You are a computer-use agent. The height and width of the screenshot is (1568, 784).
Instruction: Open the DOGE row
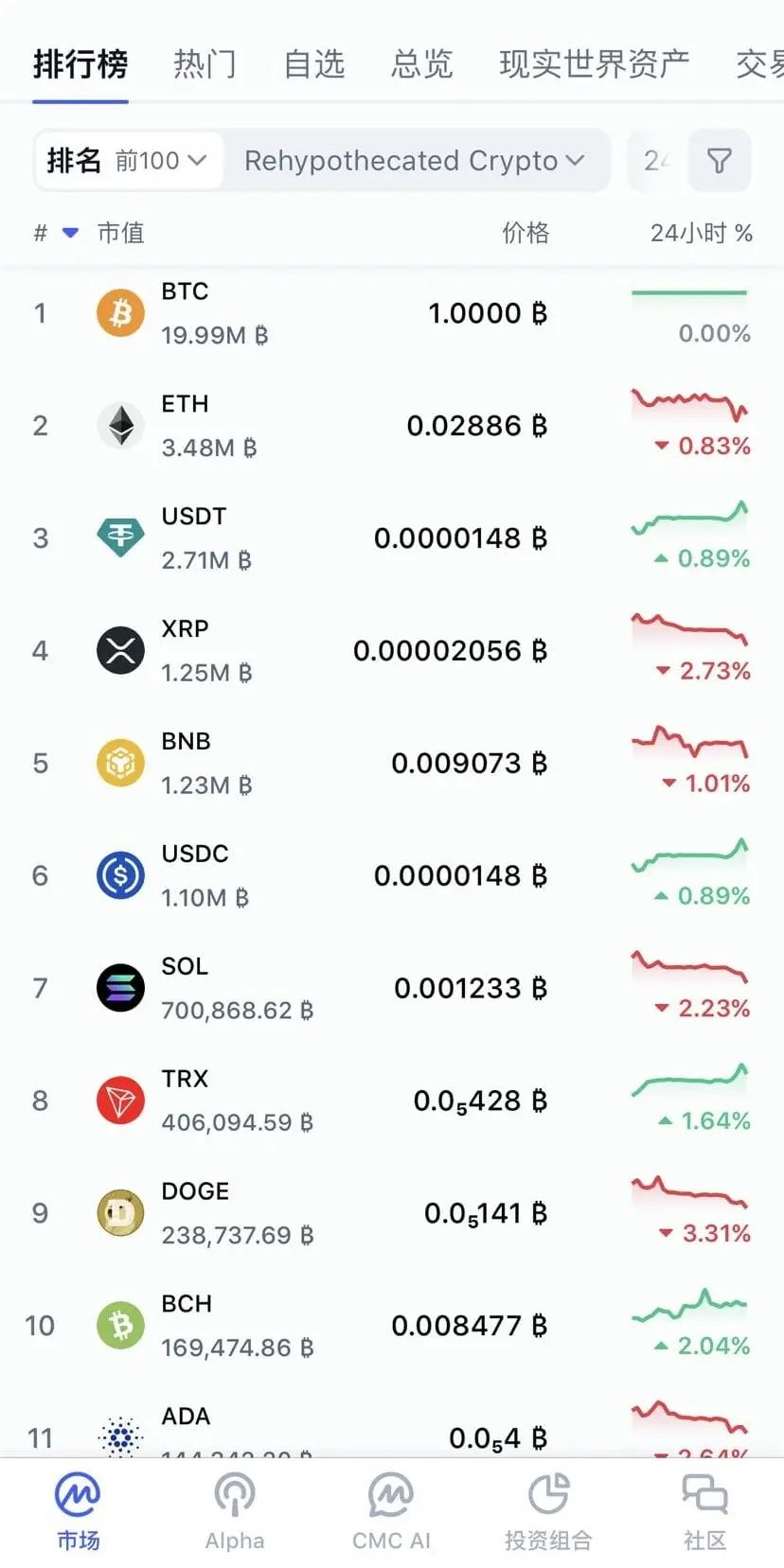392,1213
